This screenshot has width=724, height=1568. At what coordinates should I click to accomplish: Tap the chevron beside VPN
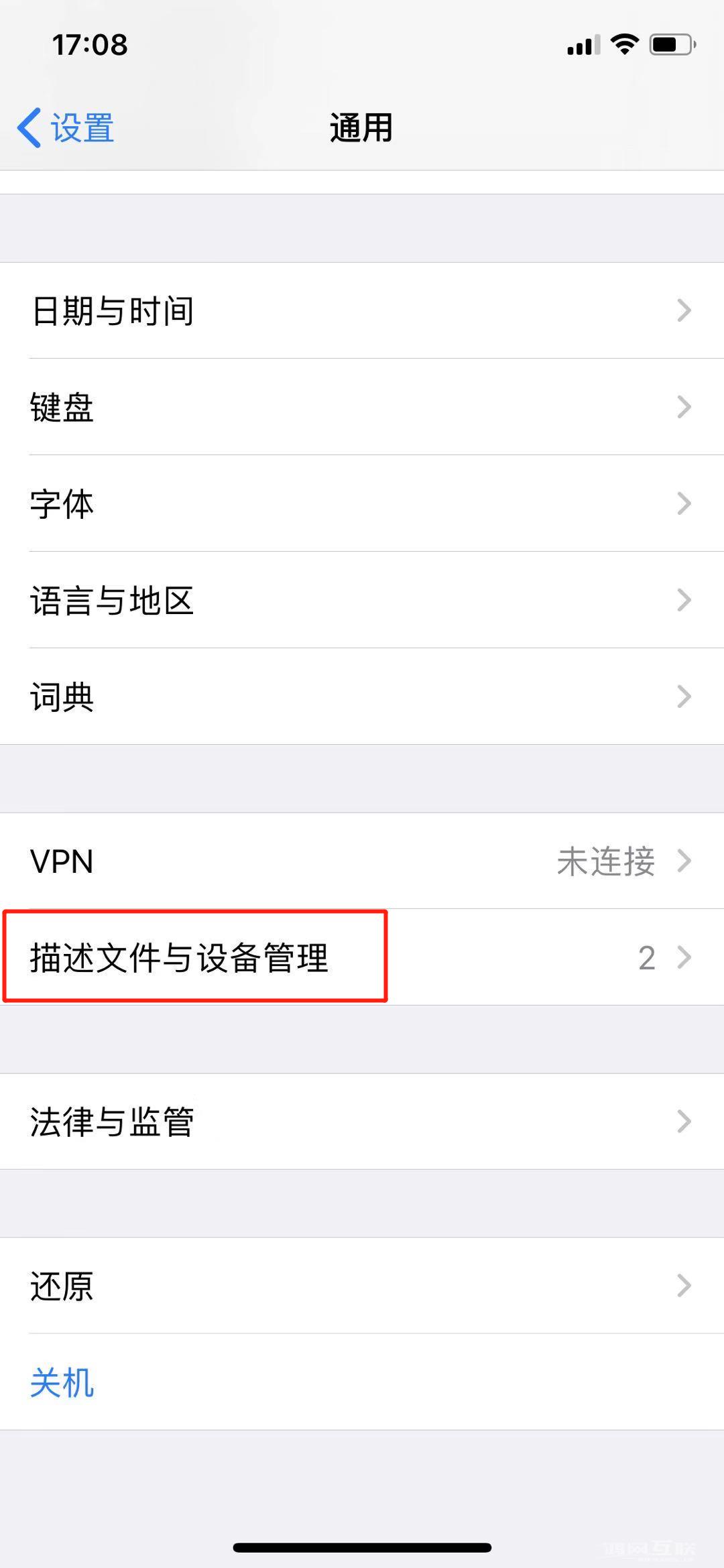click(x=684, y=861)
